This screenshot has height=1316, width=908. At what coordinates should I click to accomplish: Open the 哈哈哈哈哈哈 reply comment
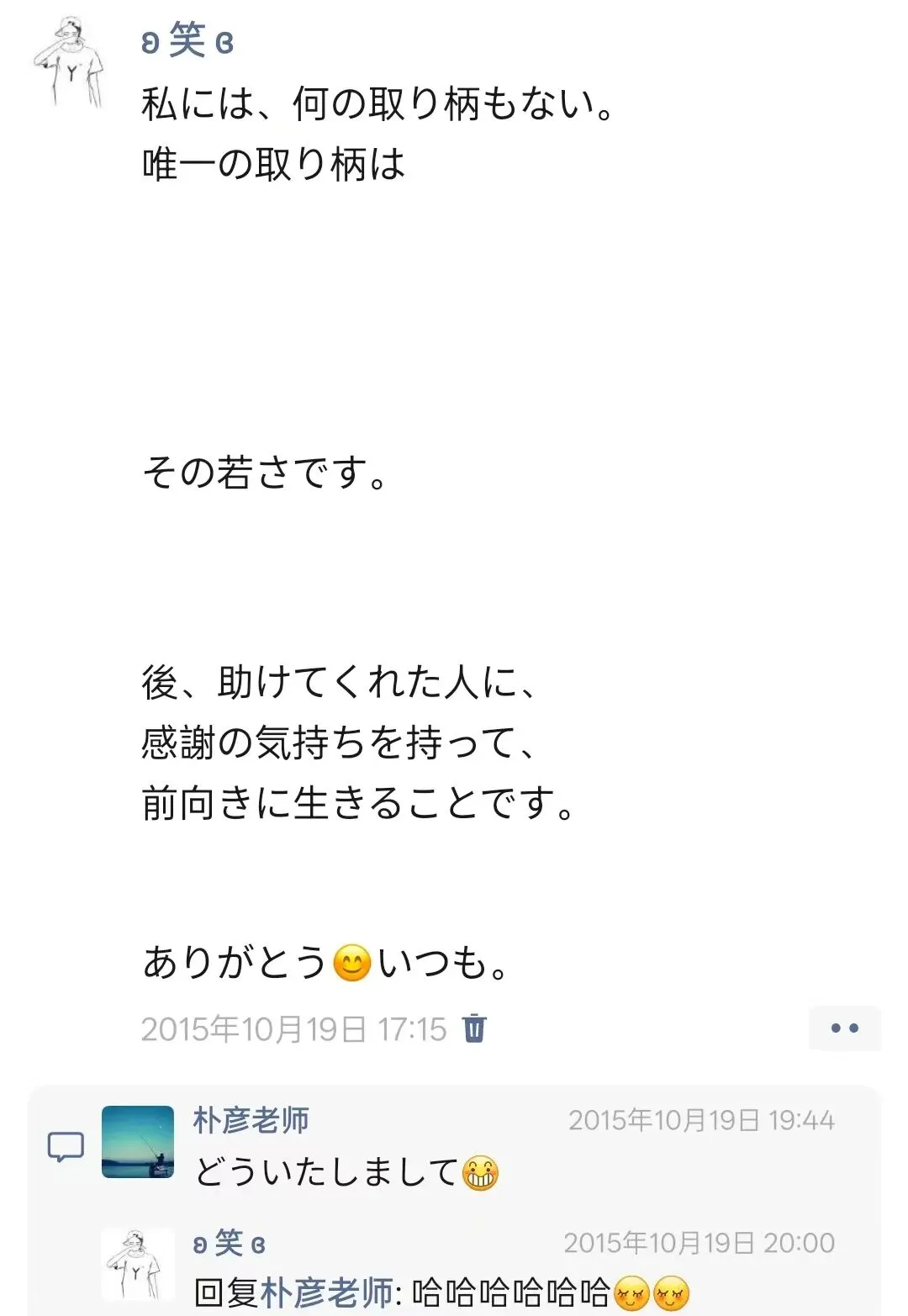[442, 1293]
